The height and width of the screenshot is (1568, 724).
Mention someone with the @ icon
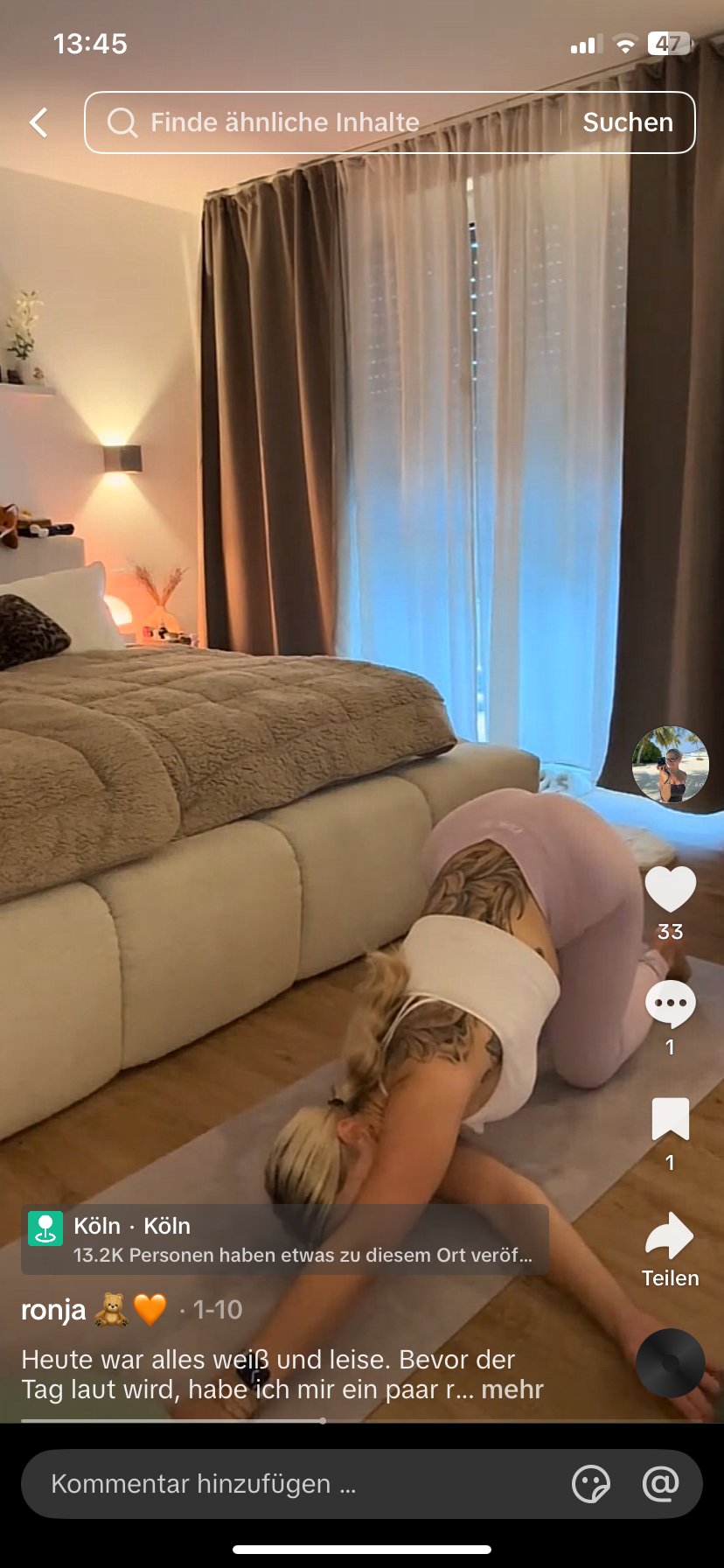coord(660,1484)
